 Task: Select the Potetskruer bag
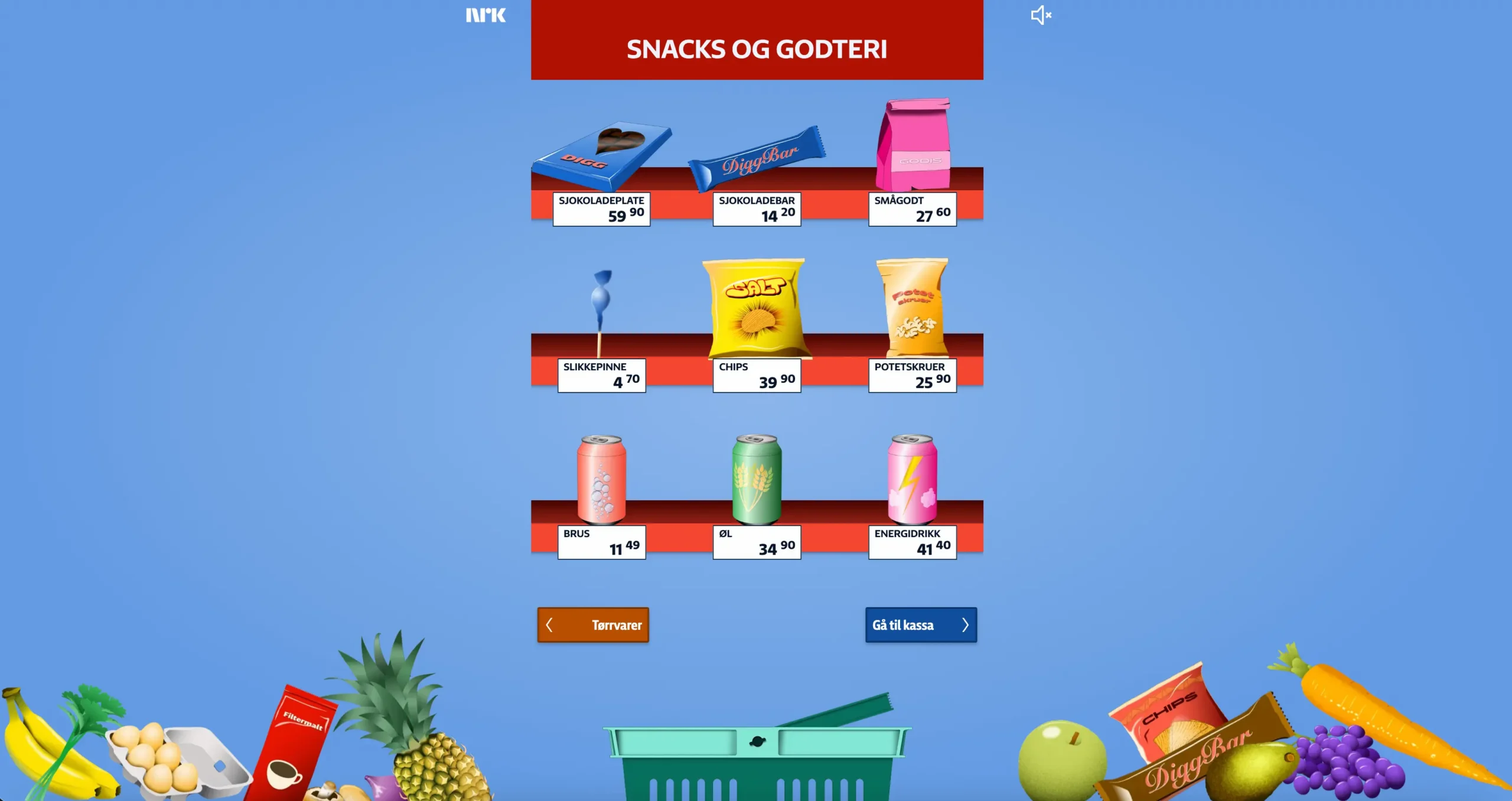[x=913, y=307]
